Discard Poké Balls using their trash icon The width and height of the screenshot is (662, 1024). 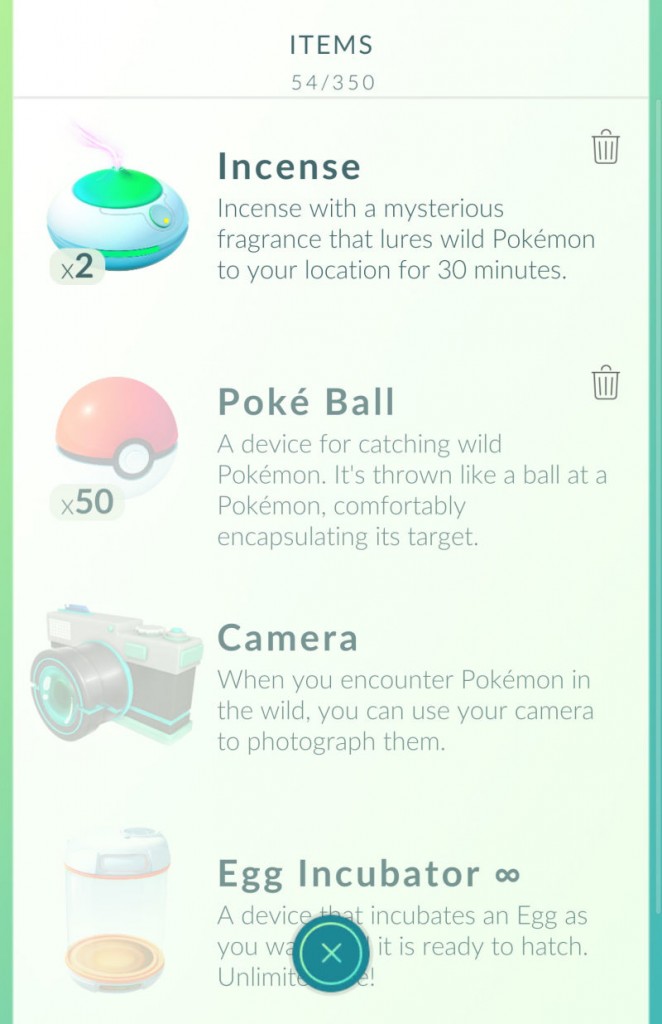coord(605,383)
